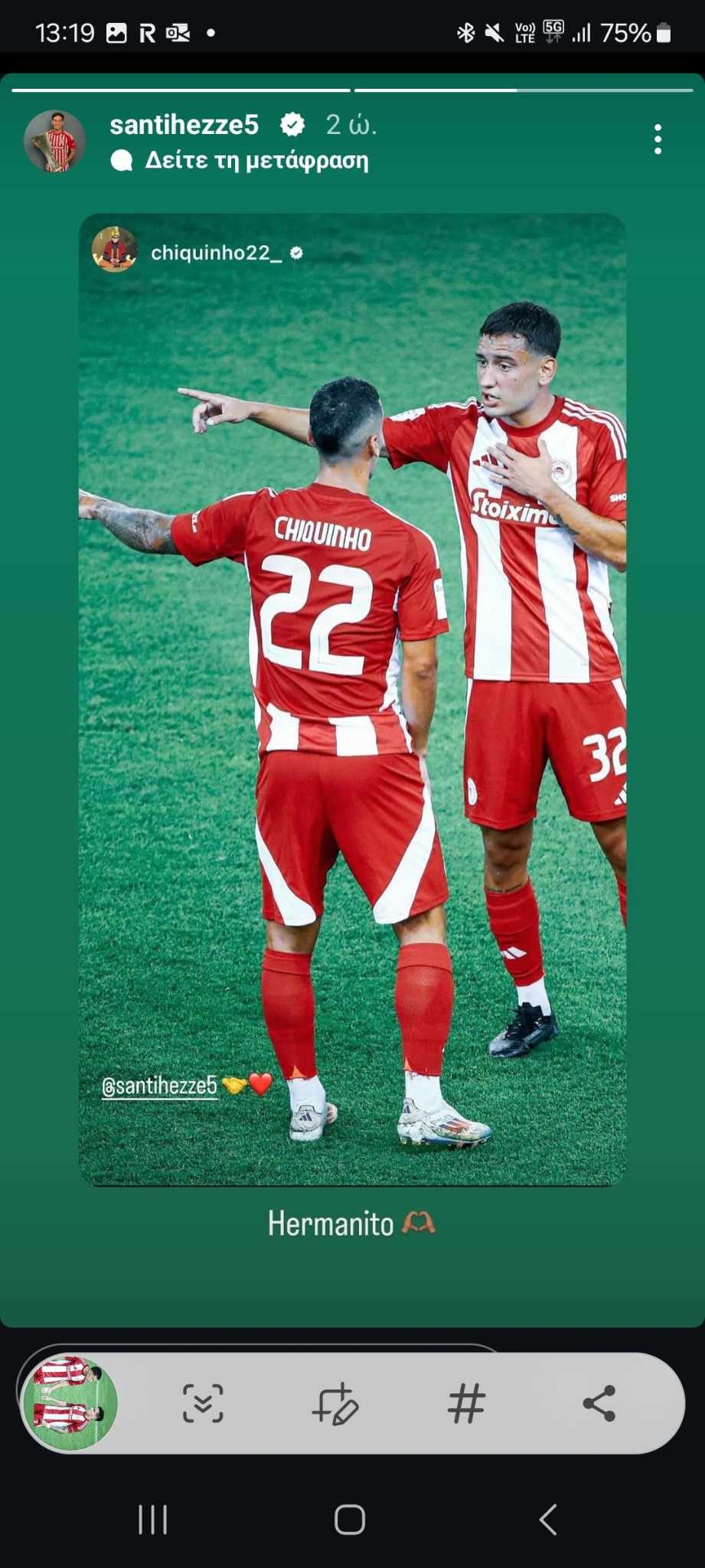Start scroll capture of the screenshot
Image resolution: width=705 pixels, height=1568 pixels.
tap(203, 1403)
